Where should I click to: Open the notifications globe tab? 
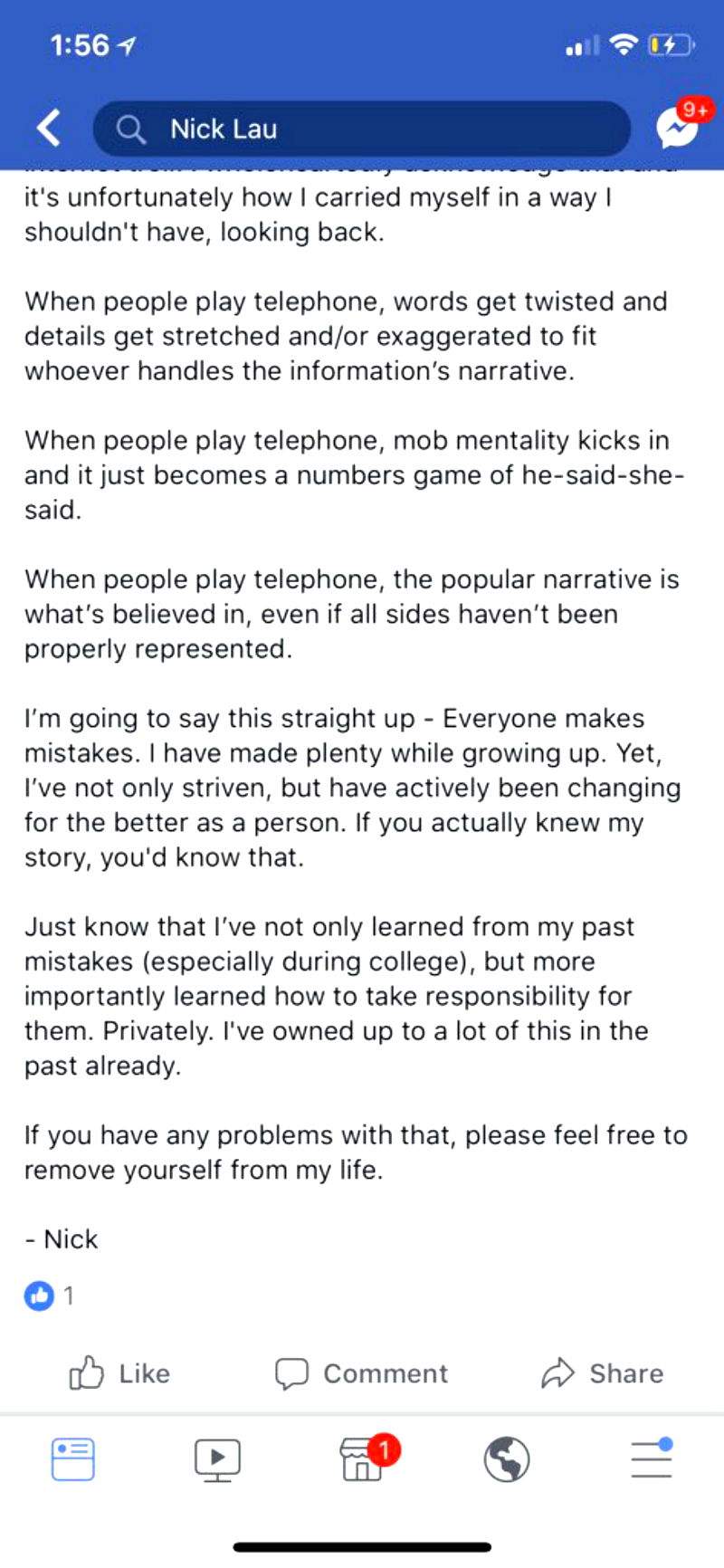pos(507,1458)
